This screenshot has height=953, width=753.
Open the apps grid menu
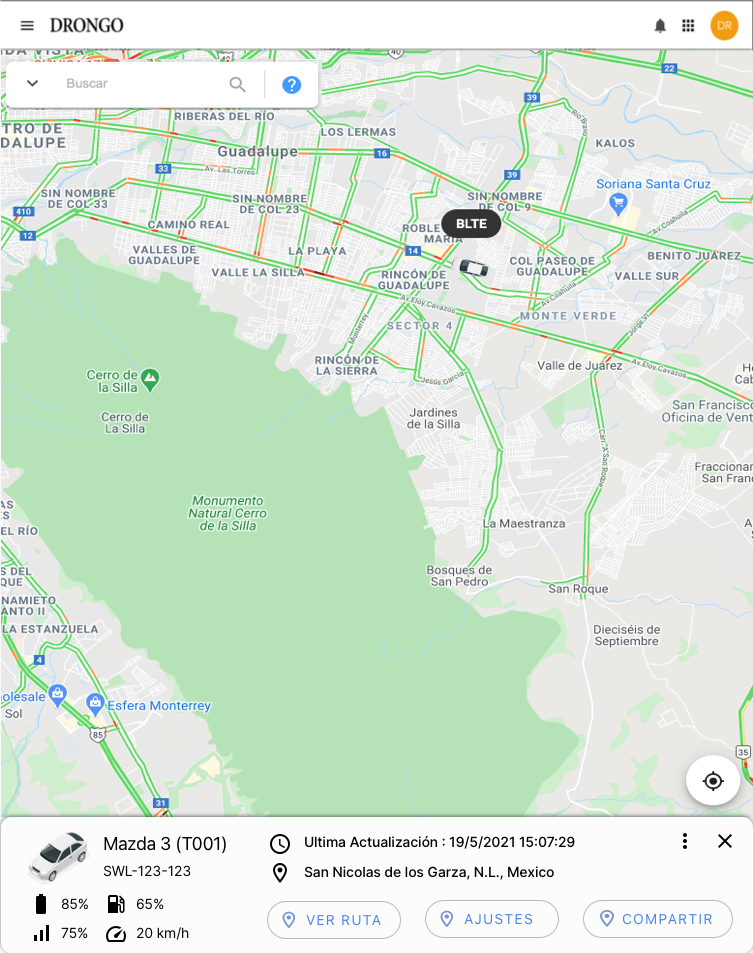click(x=688, y=25)
